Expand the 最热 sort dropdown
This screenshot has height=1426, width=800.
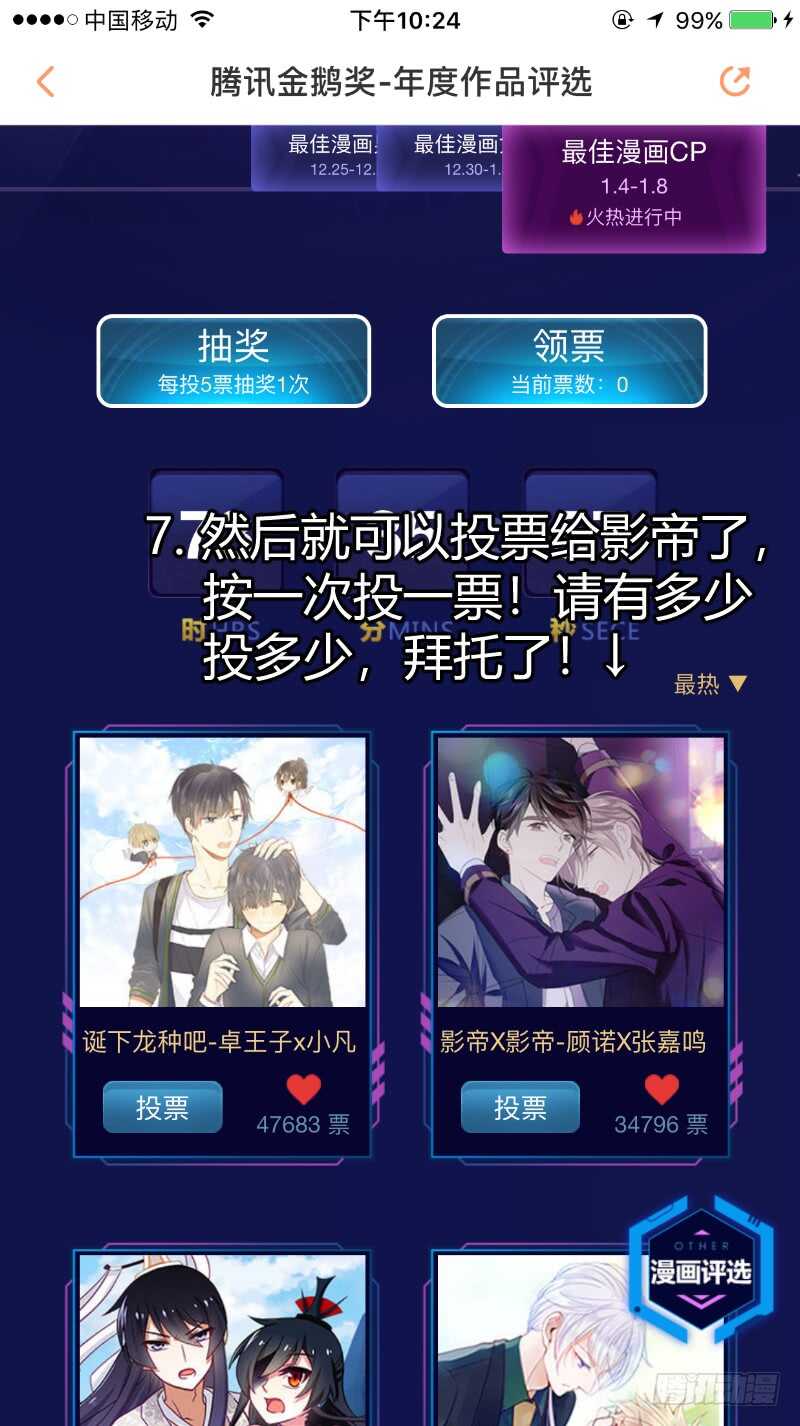(x=710, y=684)
